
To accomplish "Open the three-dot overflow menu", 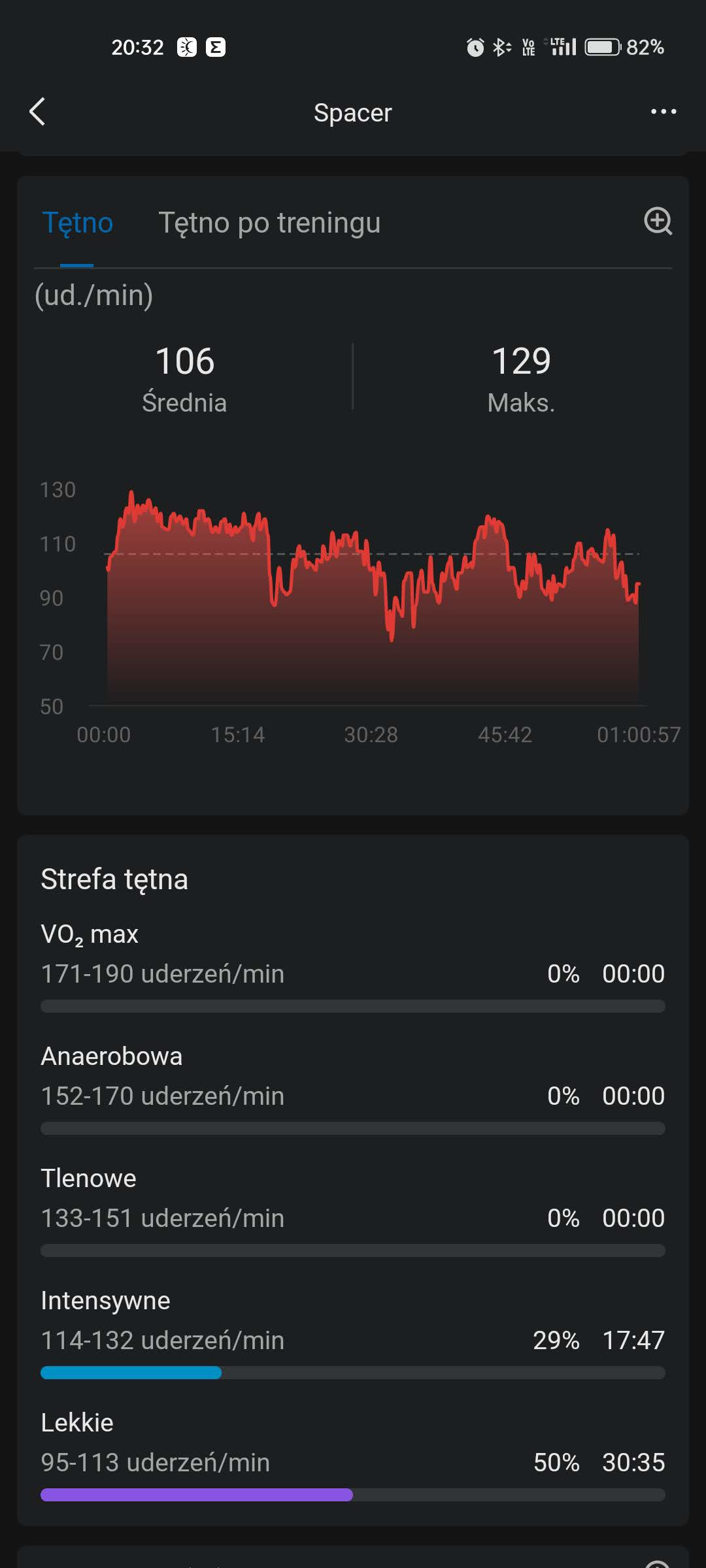I will 663,112.
